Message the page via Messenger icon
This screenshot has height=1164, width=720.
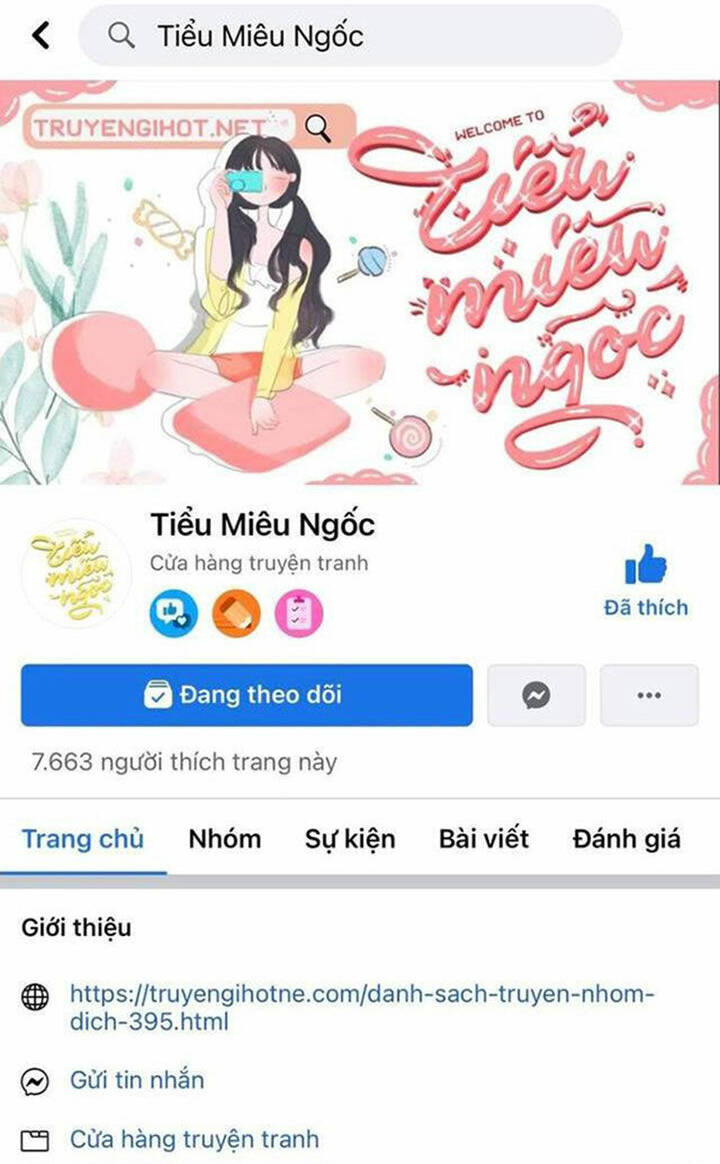(536, 695)
